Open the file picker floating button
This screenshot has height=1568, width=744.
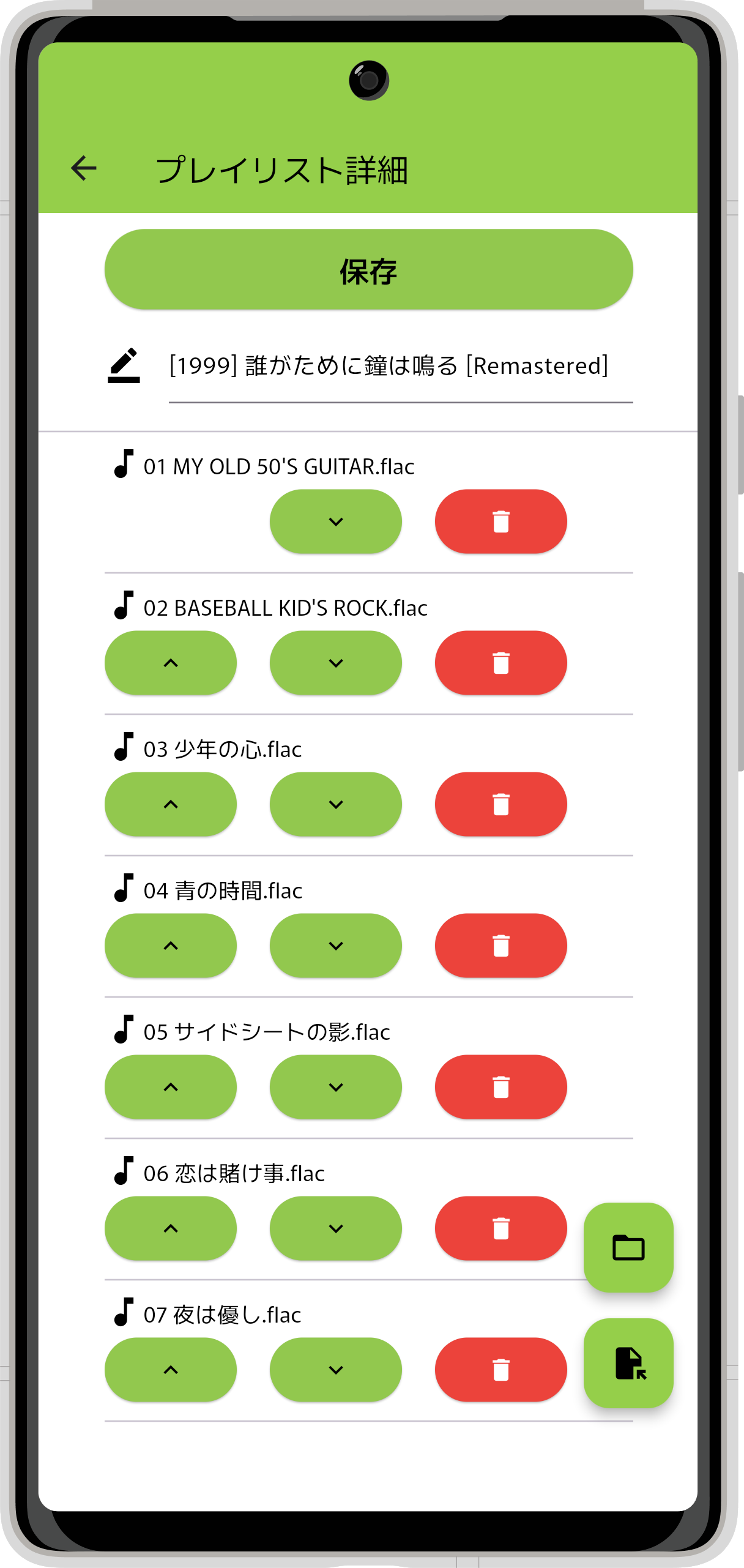tap(628, 1363)
